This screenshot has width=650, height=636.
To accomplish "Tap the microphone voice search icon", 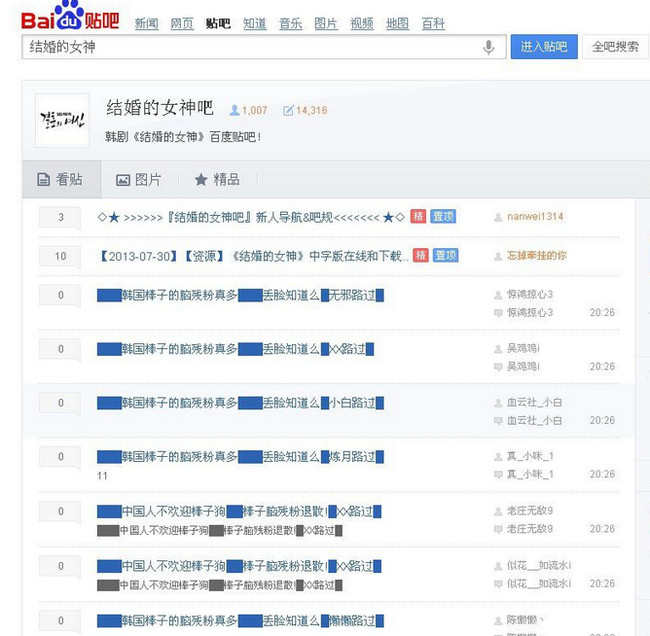I will point(489,47).
